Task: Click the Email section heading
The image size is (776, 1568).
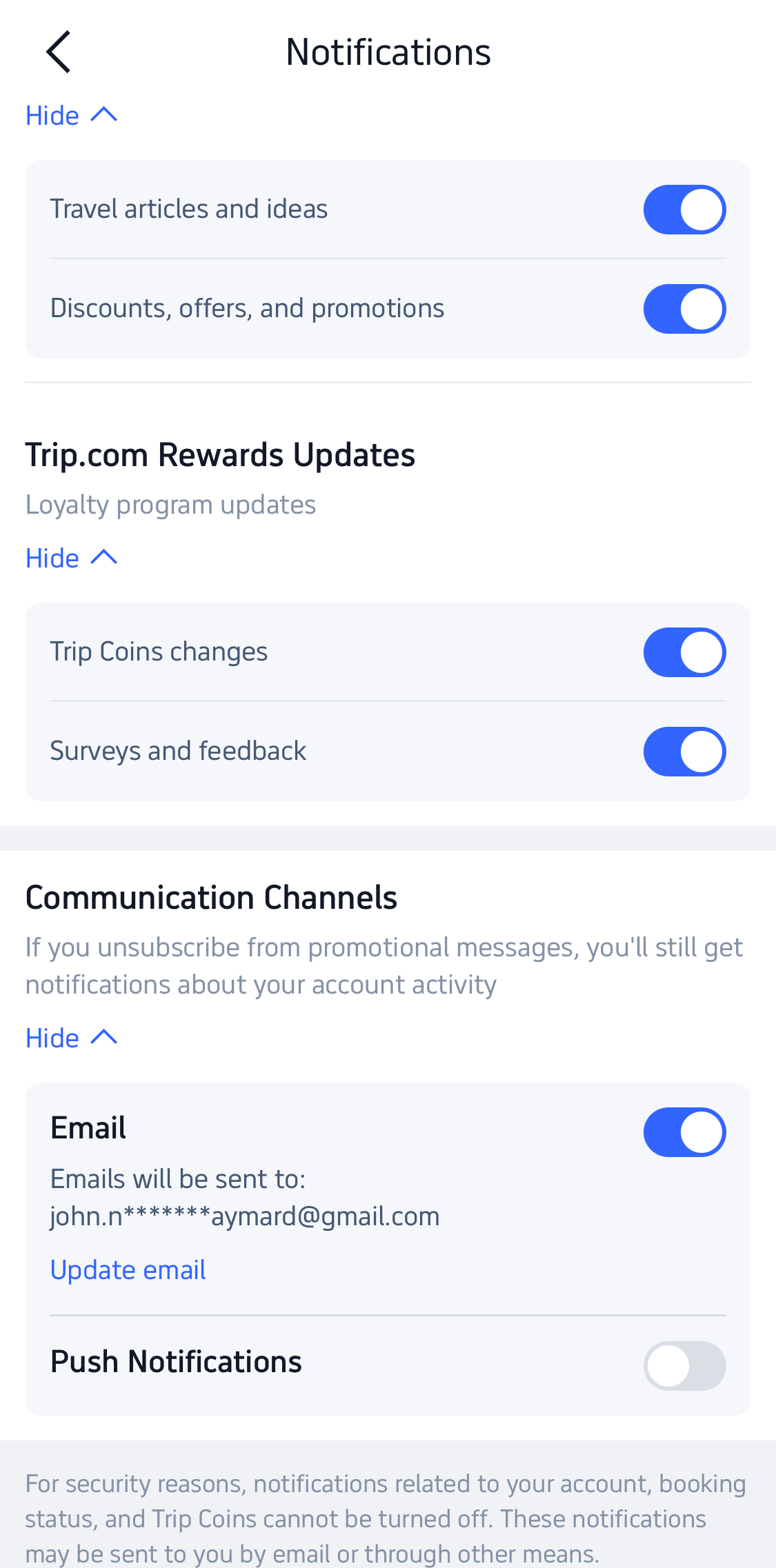Action: [x=87, y=1127]
